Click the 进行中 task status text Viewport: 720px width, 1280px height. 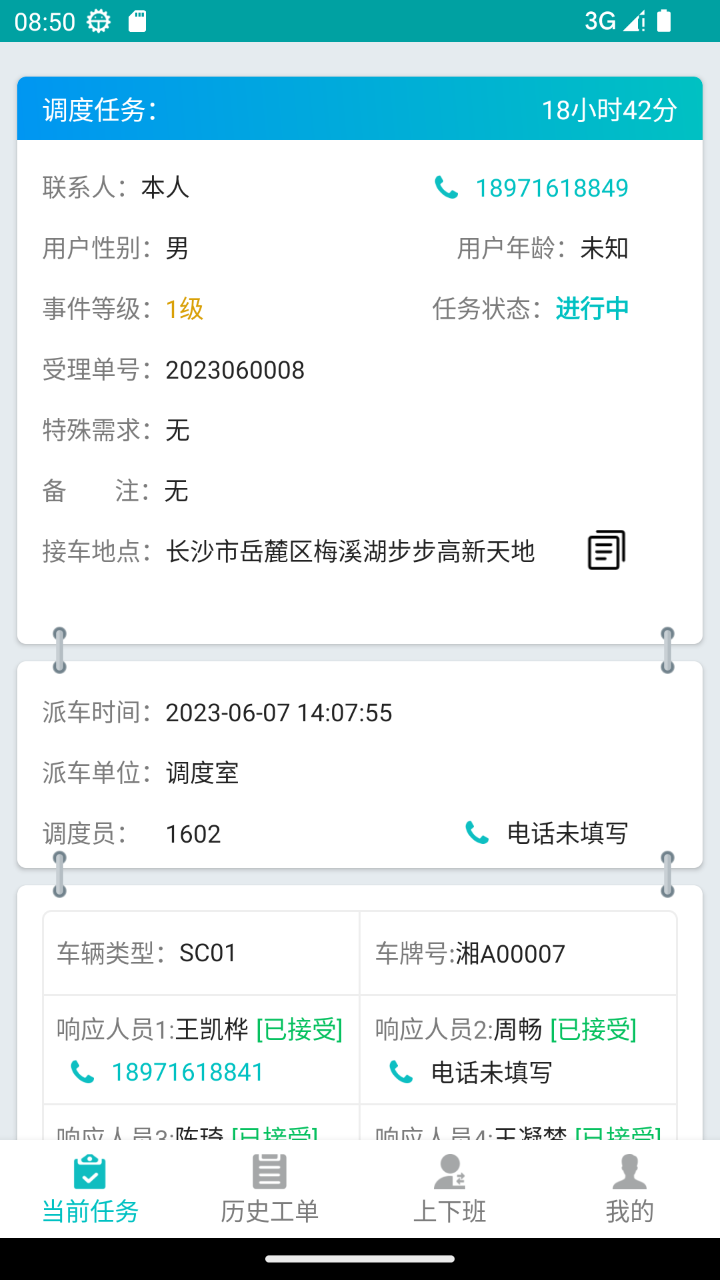590,308
